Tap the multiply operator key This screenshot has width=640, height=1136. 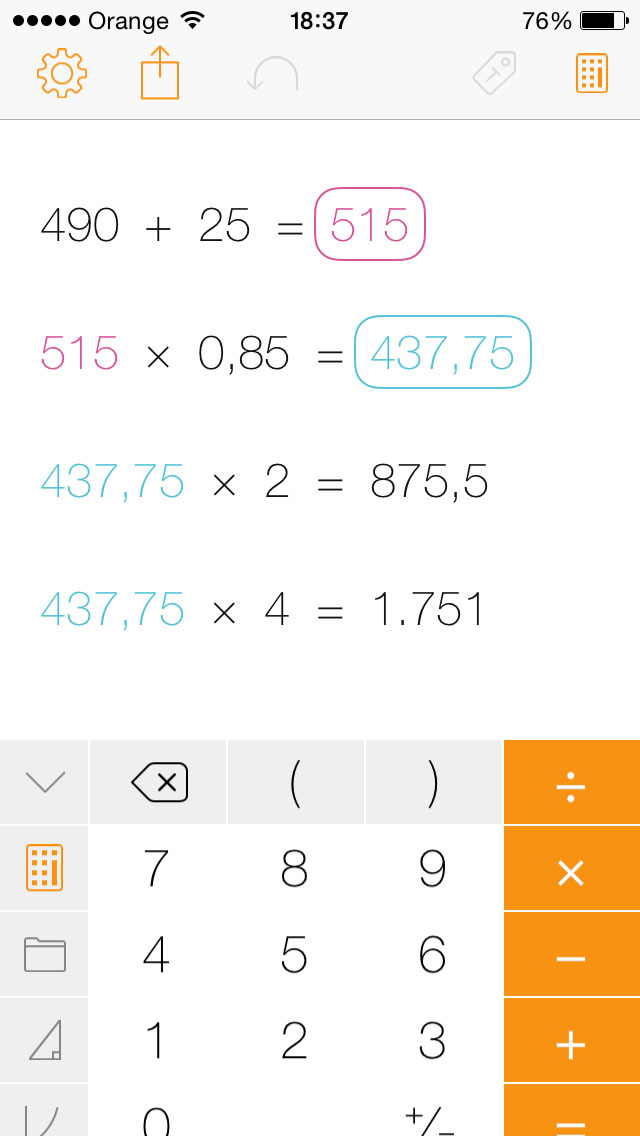click(x=571, y=868)
